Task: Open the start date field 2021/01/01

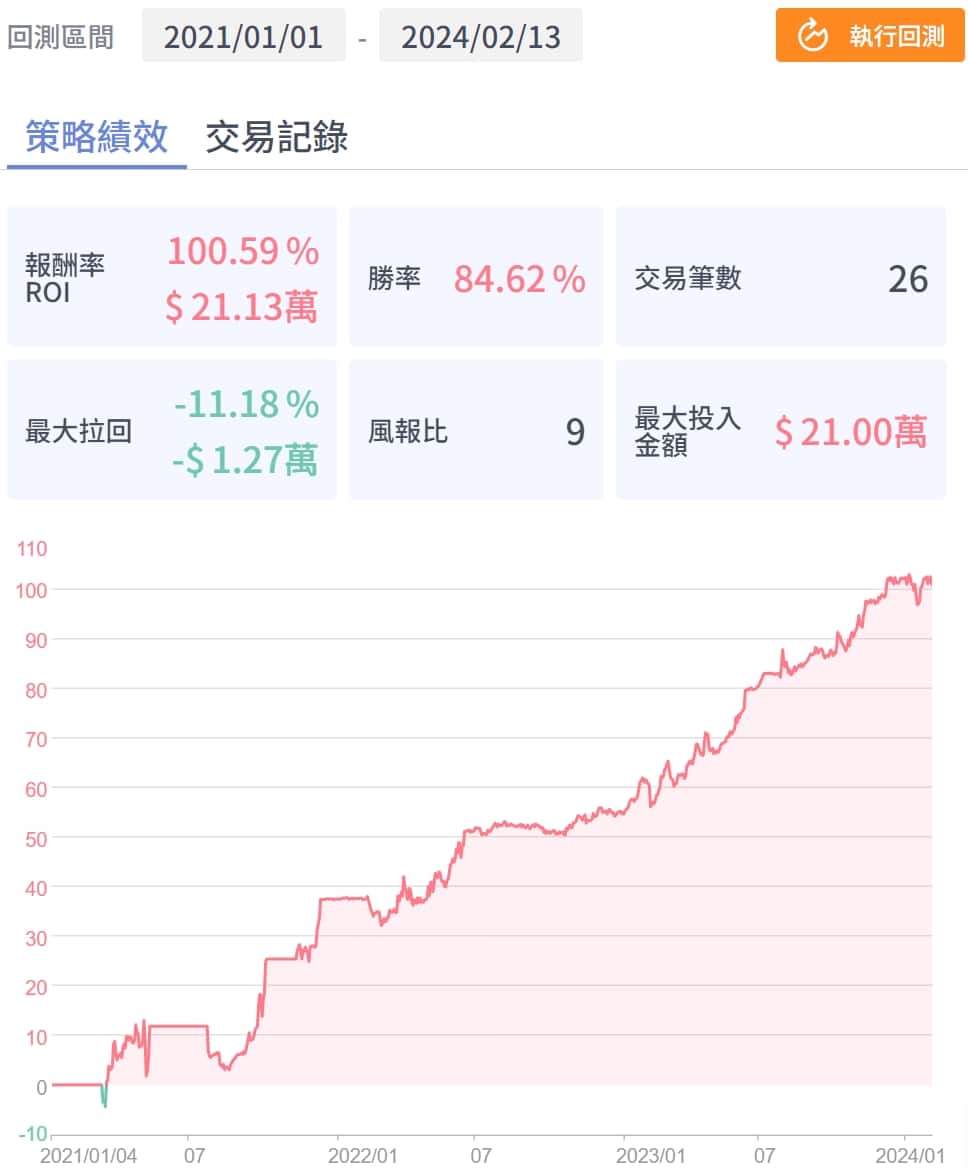Action: pos(243,36)
